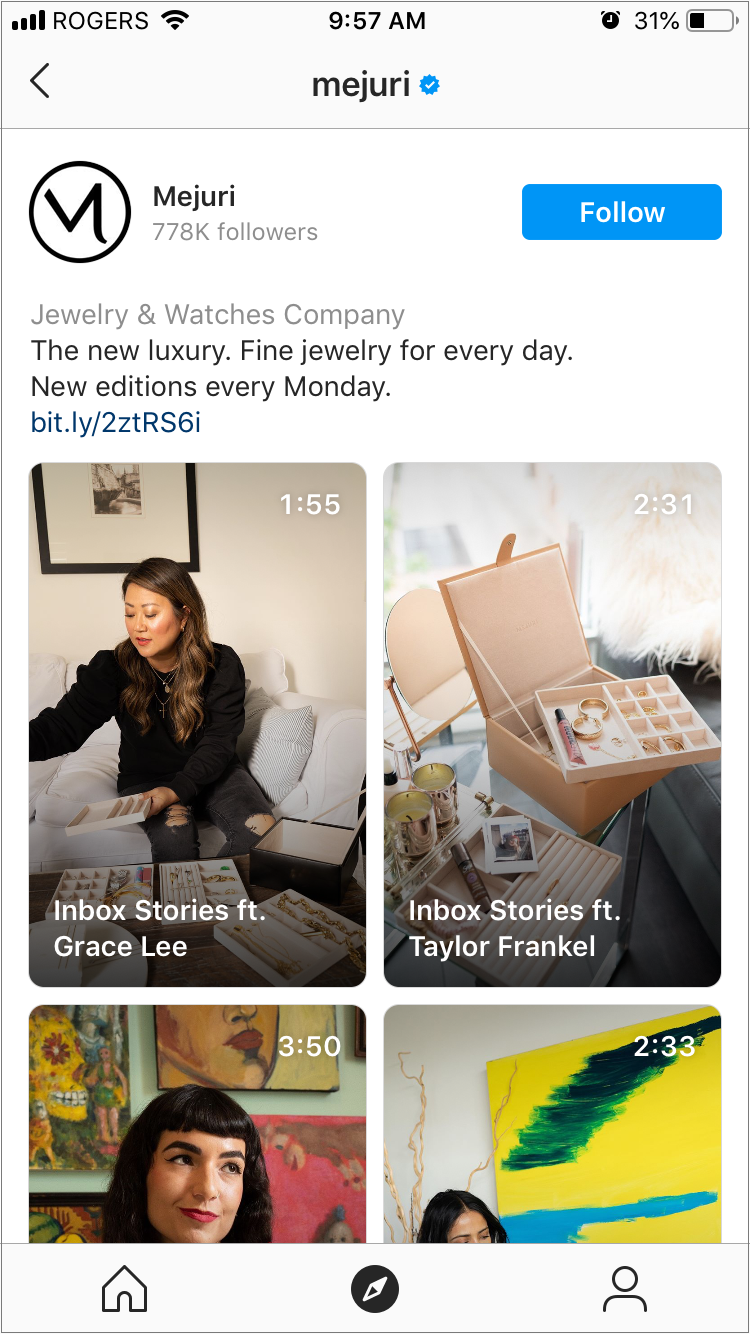Follow the Mejuri account

621,212
